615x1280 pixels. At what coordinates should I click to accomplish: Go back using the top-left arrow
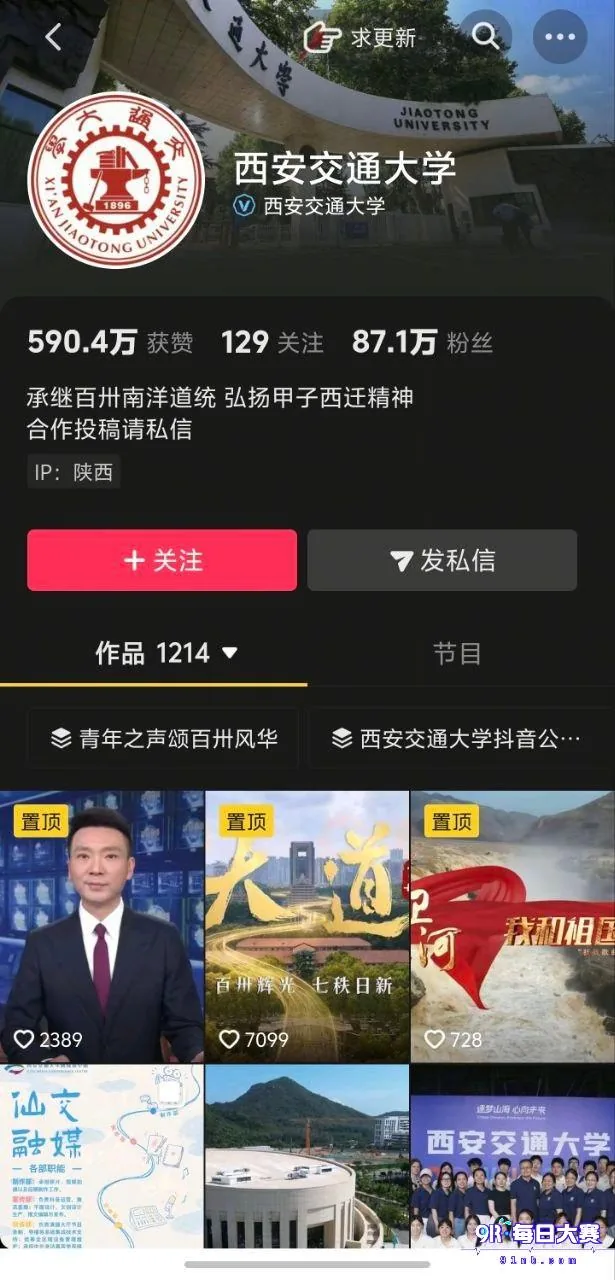click(x=53, y=38)
